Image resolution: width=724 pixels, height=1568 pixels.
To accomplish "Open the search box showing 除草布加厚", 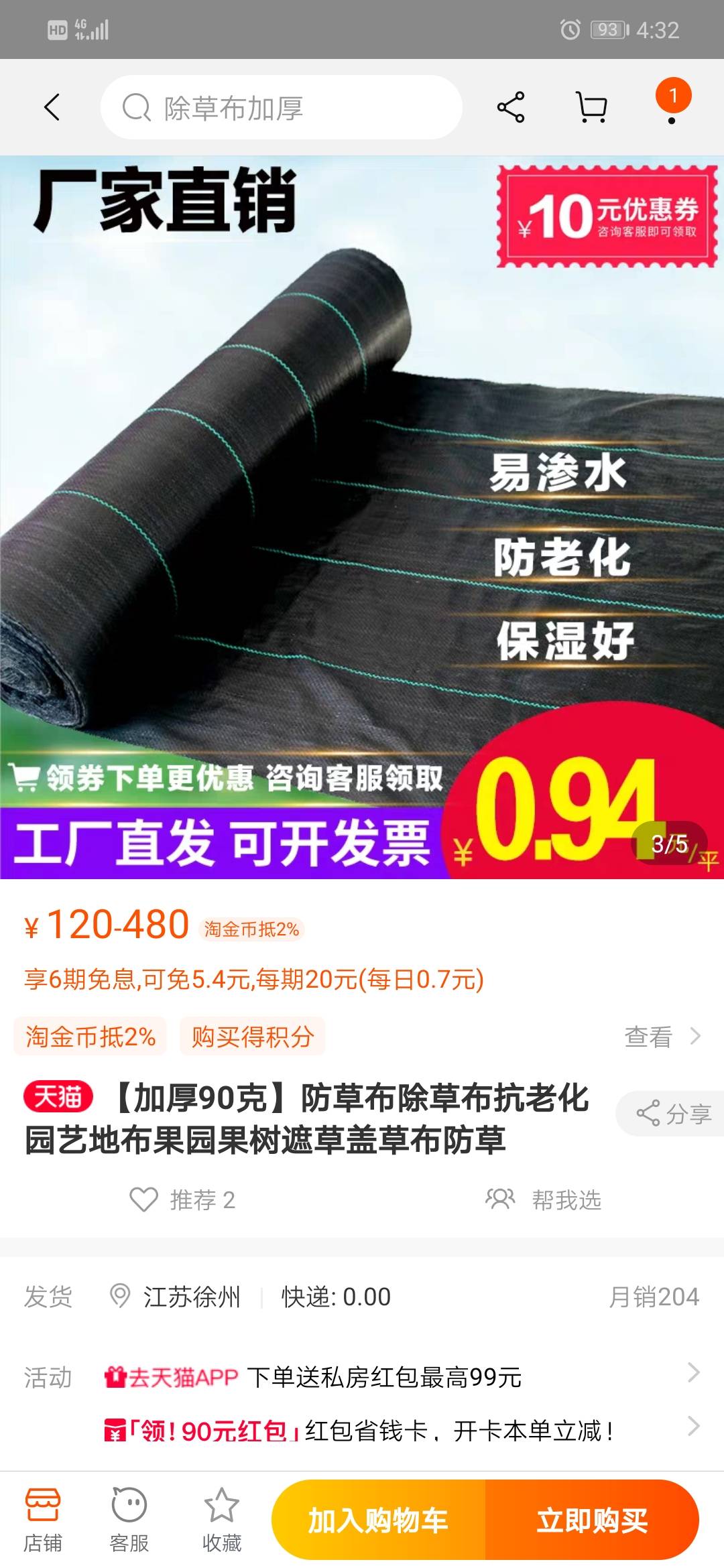I will pos(282,107).
